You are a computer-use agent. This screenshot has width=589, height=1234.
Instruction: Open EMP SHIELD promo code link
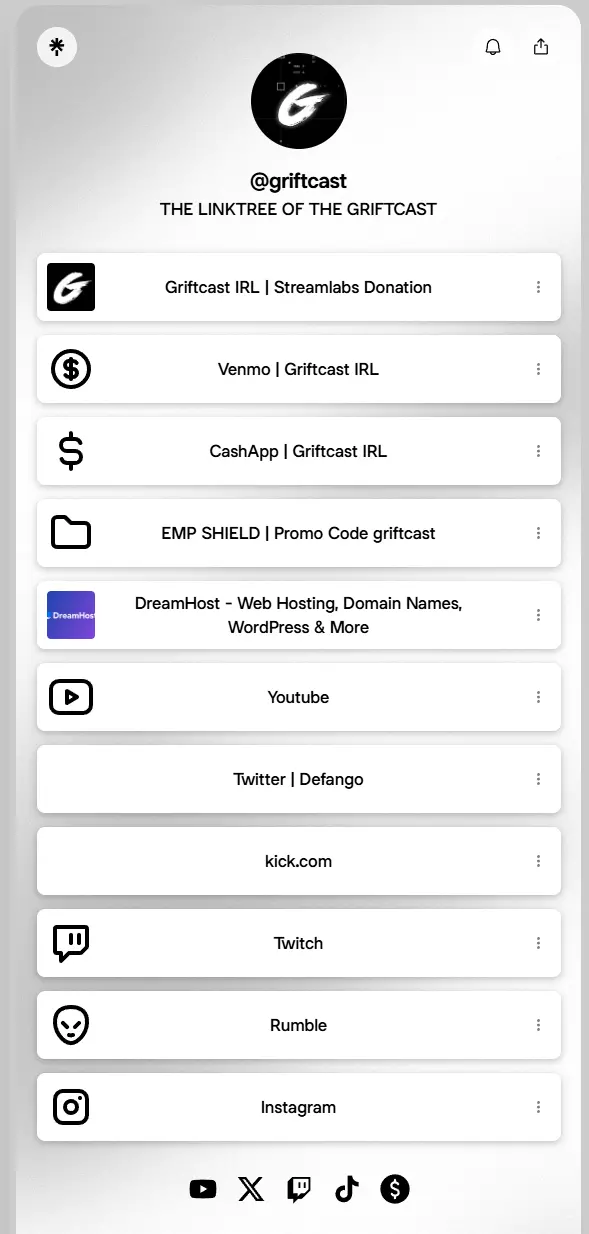(x=298, y=533)
